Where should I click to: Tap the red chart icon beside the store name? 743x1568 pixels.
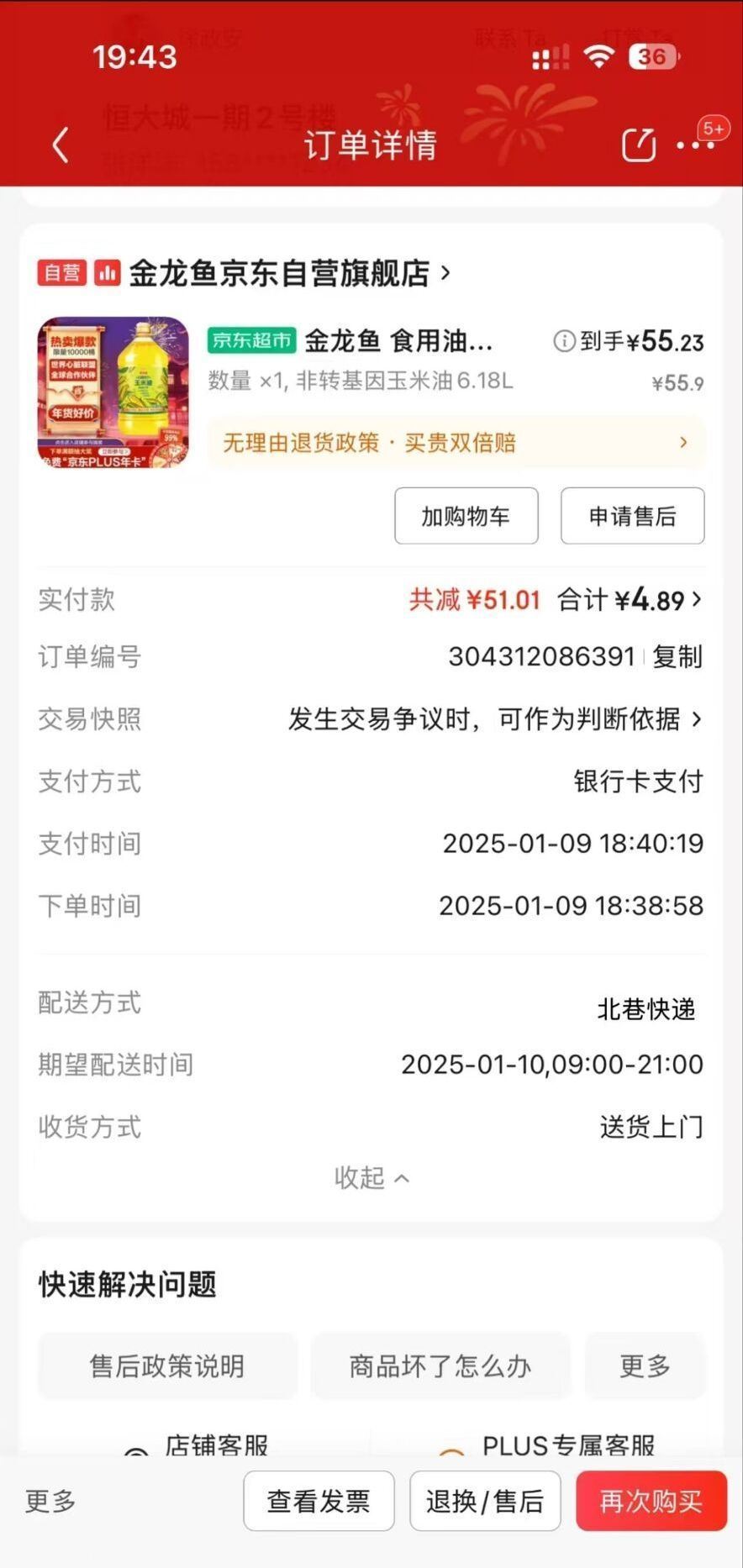click(x=107, y=273)
